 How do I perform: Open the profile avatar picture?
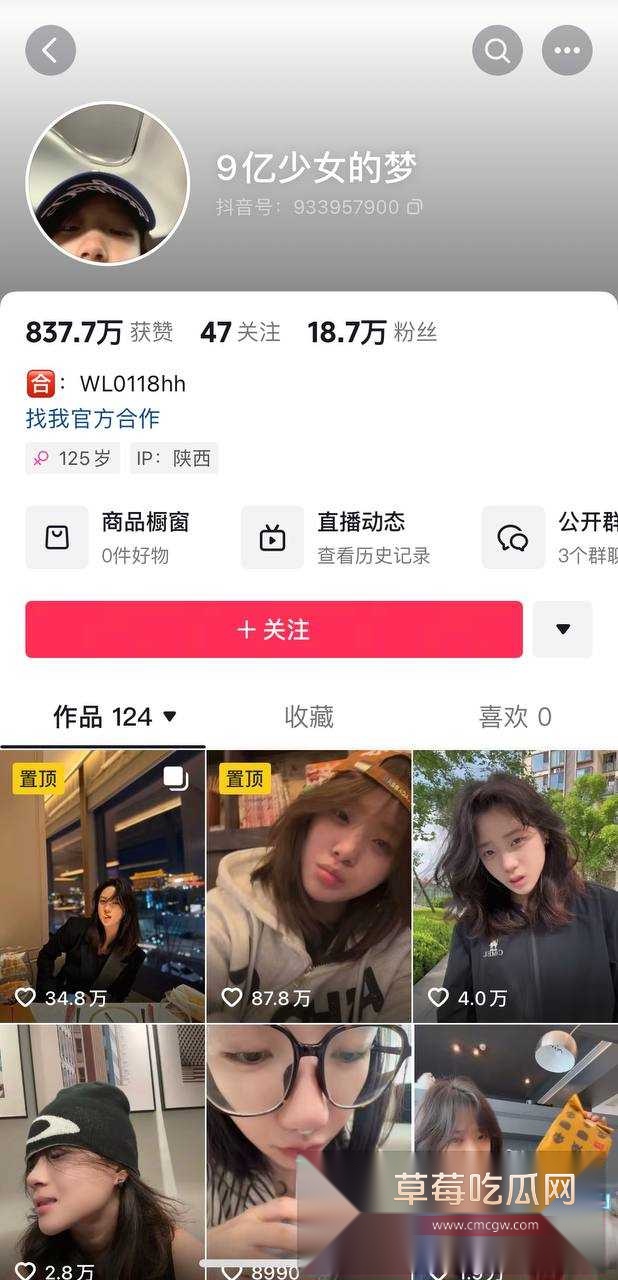coord(107,184)
